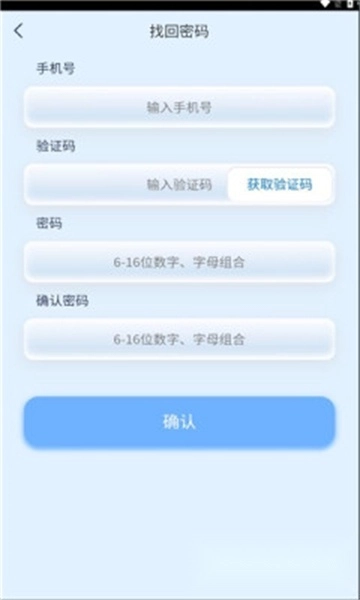Screen dimensions: 360x600
Task: Tap the 获取验证码 button
Action: pyautogui.click(x=280, y=185)
